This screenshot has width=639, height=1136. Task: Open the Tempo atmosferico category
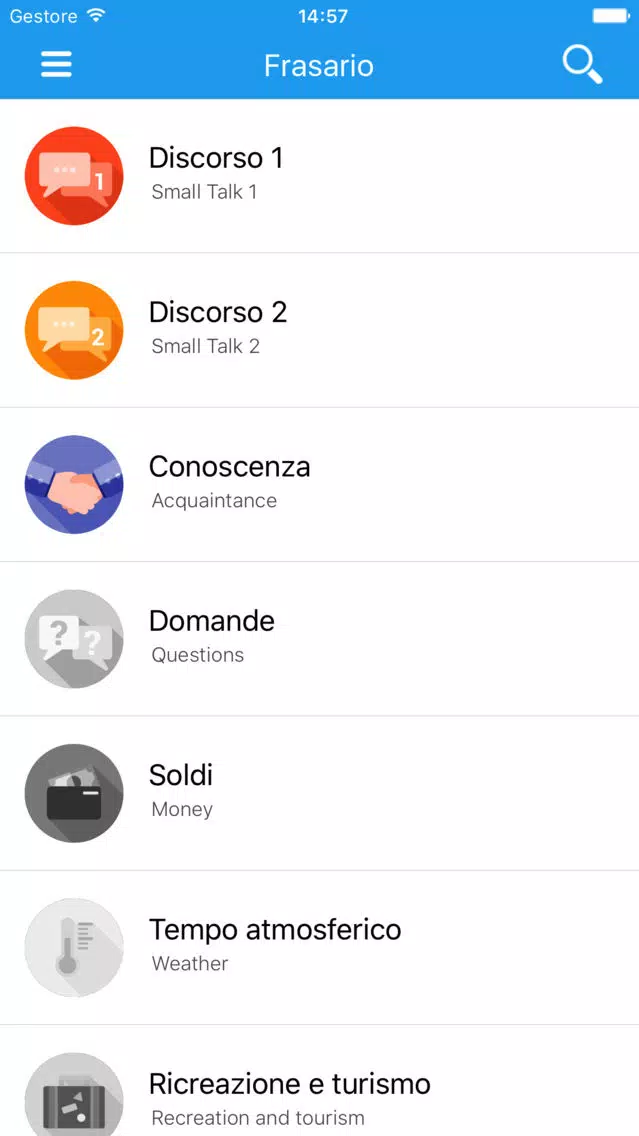(x=320, y=948)
